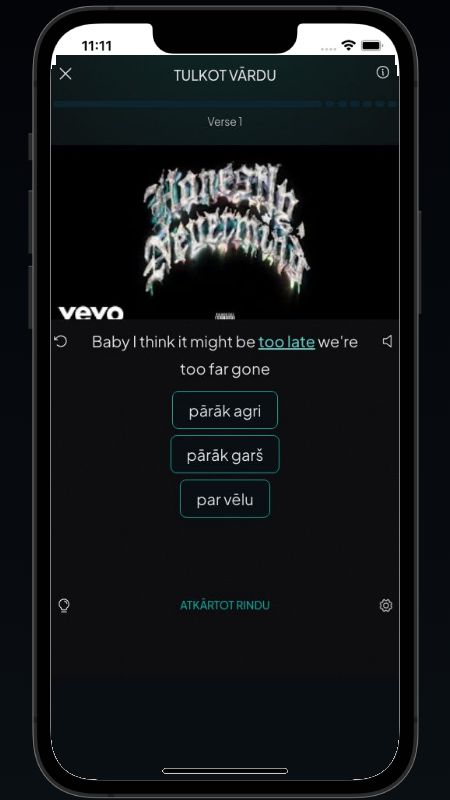Tap ATKĀRTOT RINDU to repeat the line

(225, 606)
